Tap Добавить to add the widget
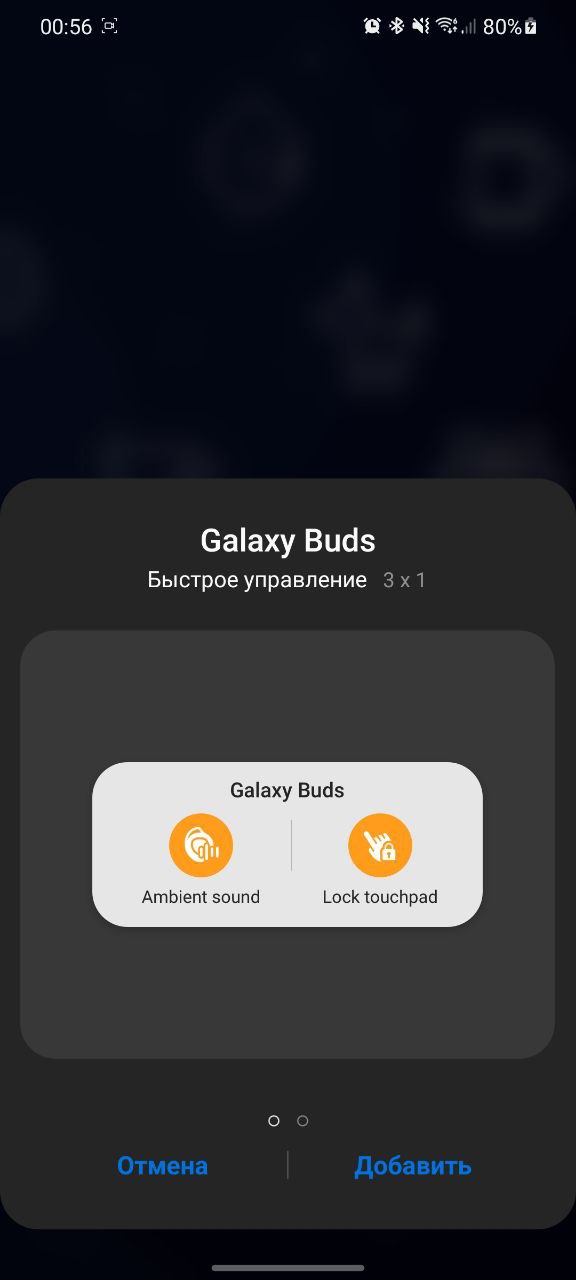The width and height of the screenshot is (576, 1280). coord(413,1166)
